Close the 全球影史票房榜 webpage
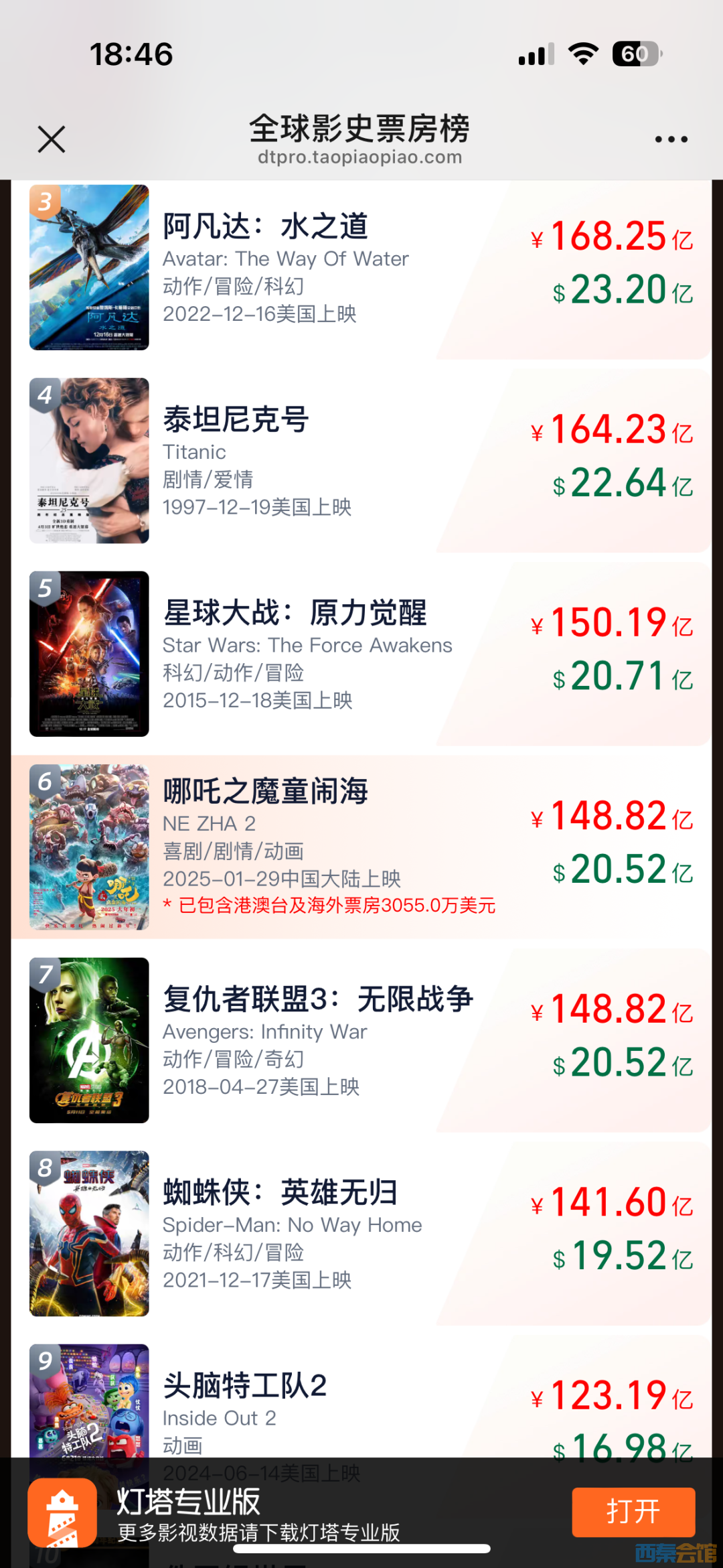Image resolution: width=723 pixels, height=1568 pixels. [x=52, y=139]
